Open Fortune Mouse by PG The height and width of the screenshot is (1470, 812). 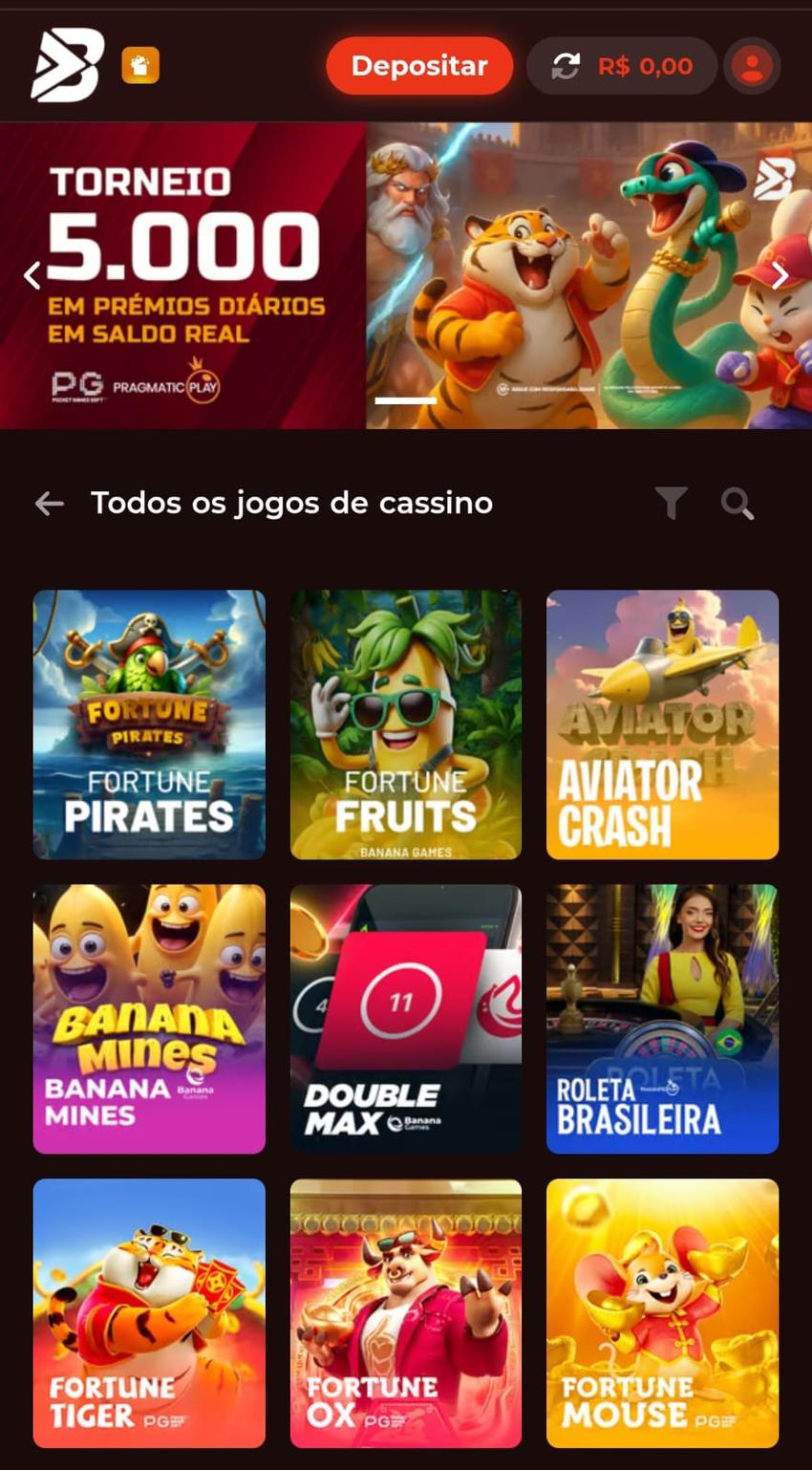662,1314
